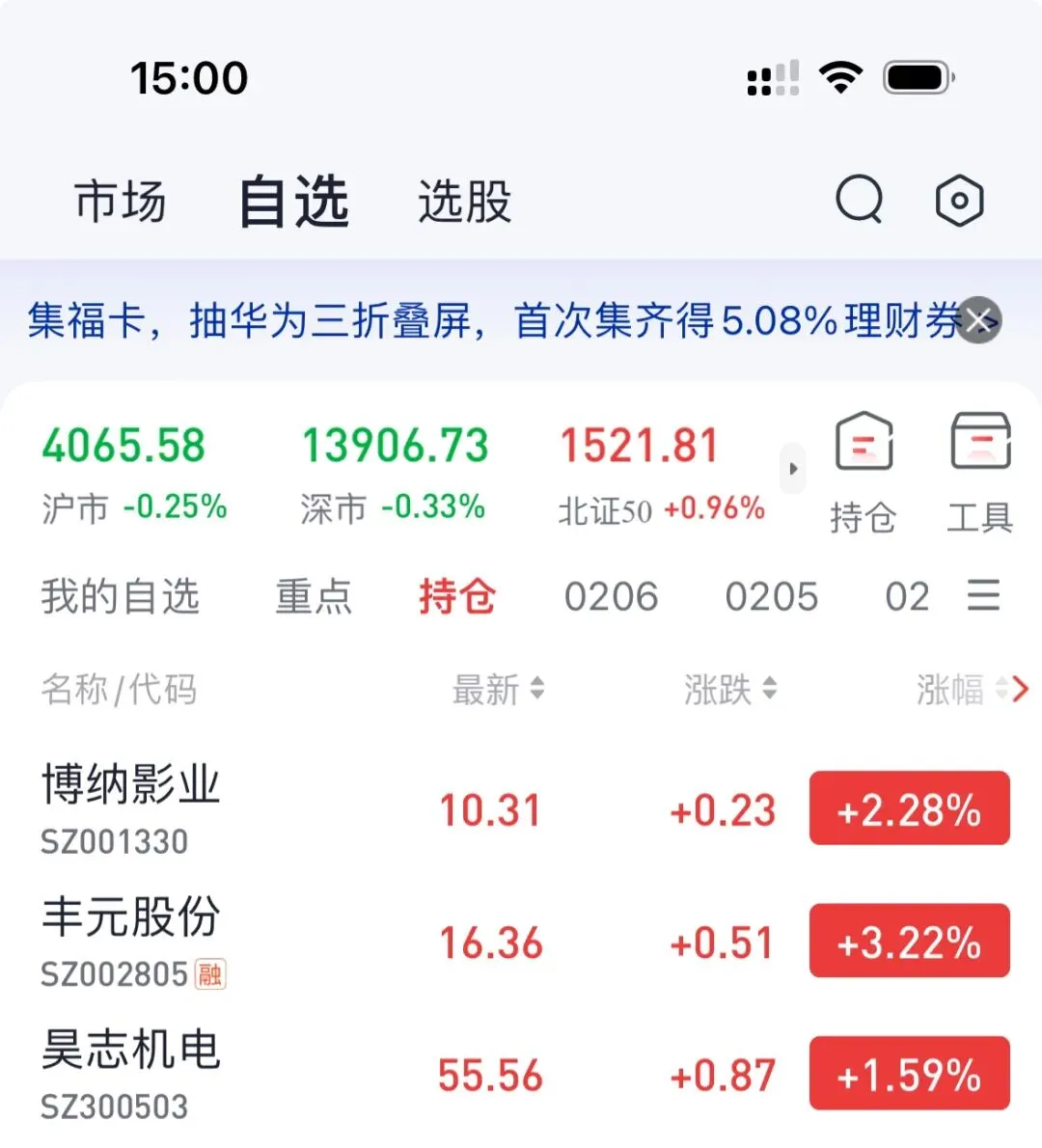1042x1148 pixels.
Task: Open 丰元股份 stock details
Action: coord(132,942)
